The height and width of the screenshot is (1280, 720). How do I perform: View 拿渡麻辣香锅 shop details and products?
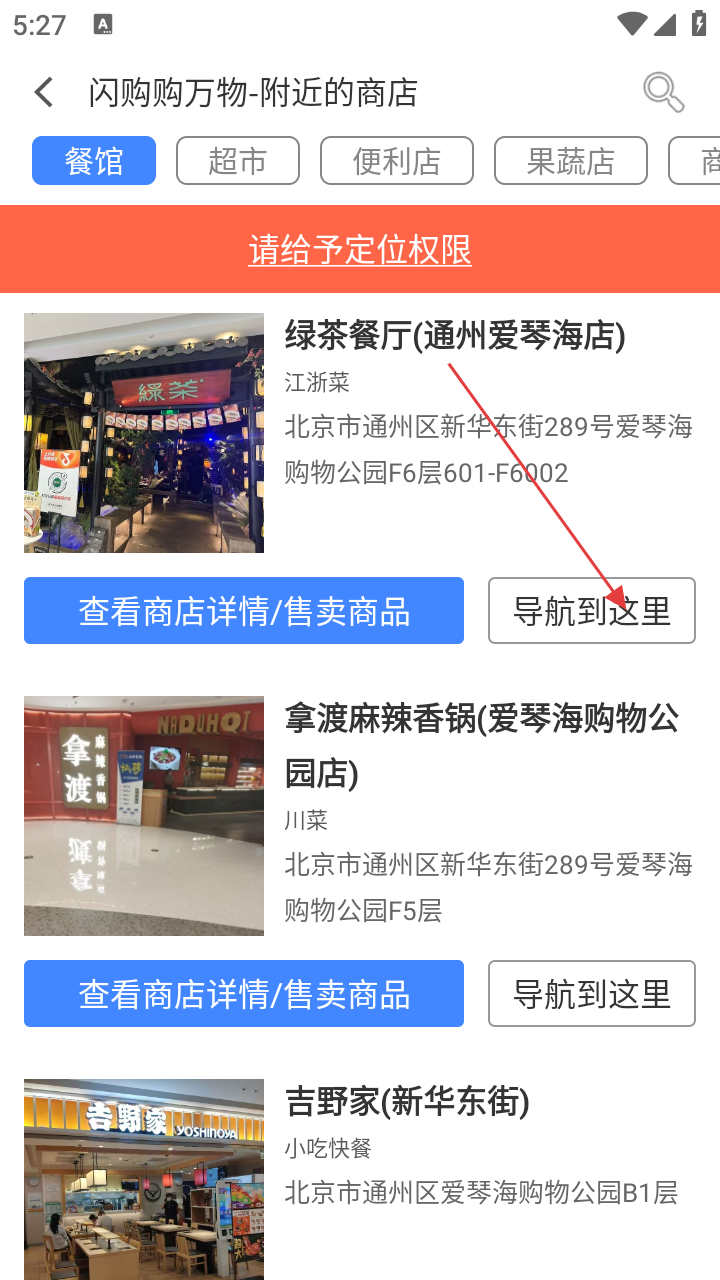pyautogui.click(x=244, y=994)
